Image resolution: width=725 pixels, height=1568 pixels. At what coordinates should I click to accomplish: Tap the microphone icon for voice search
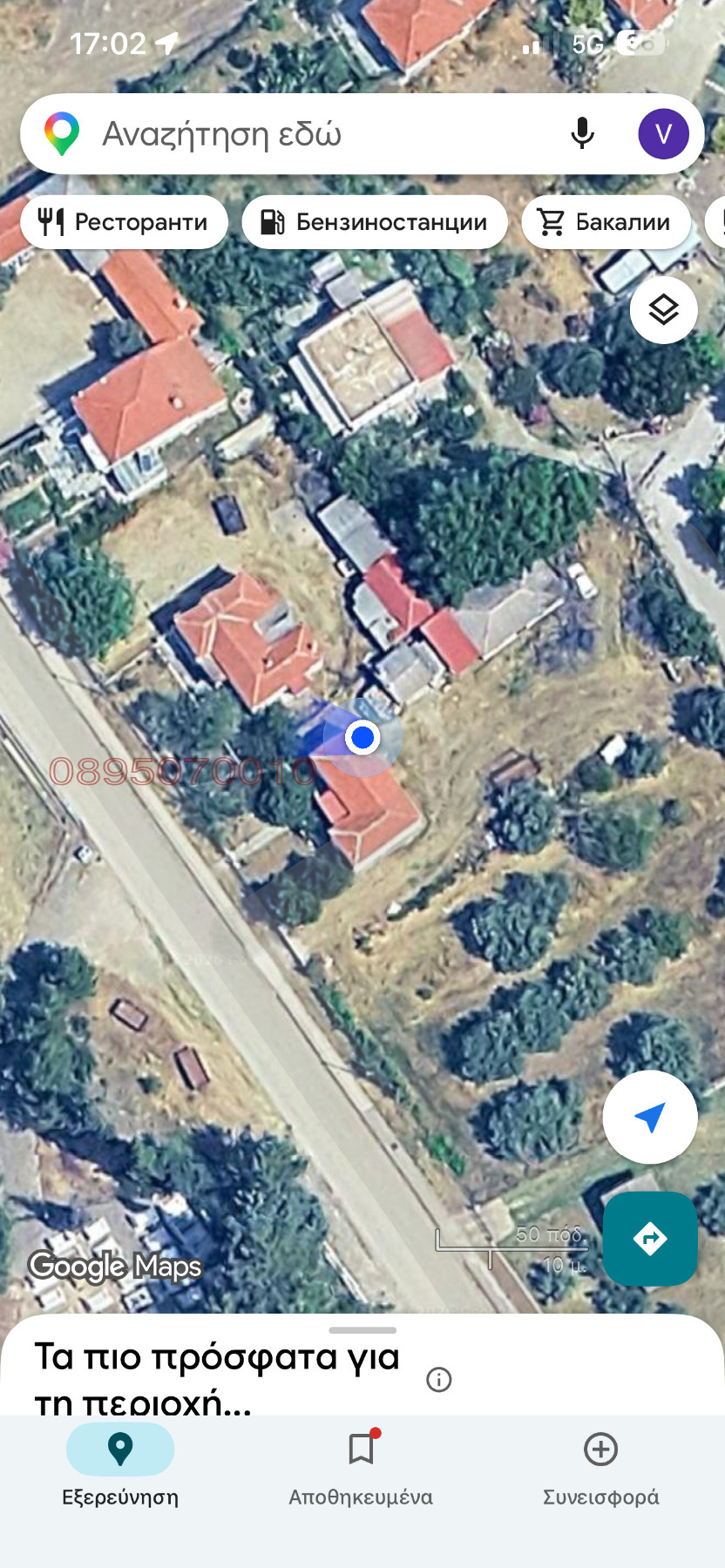pyautogui.click(x=580, y=133)
